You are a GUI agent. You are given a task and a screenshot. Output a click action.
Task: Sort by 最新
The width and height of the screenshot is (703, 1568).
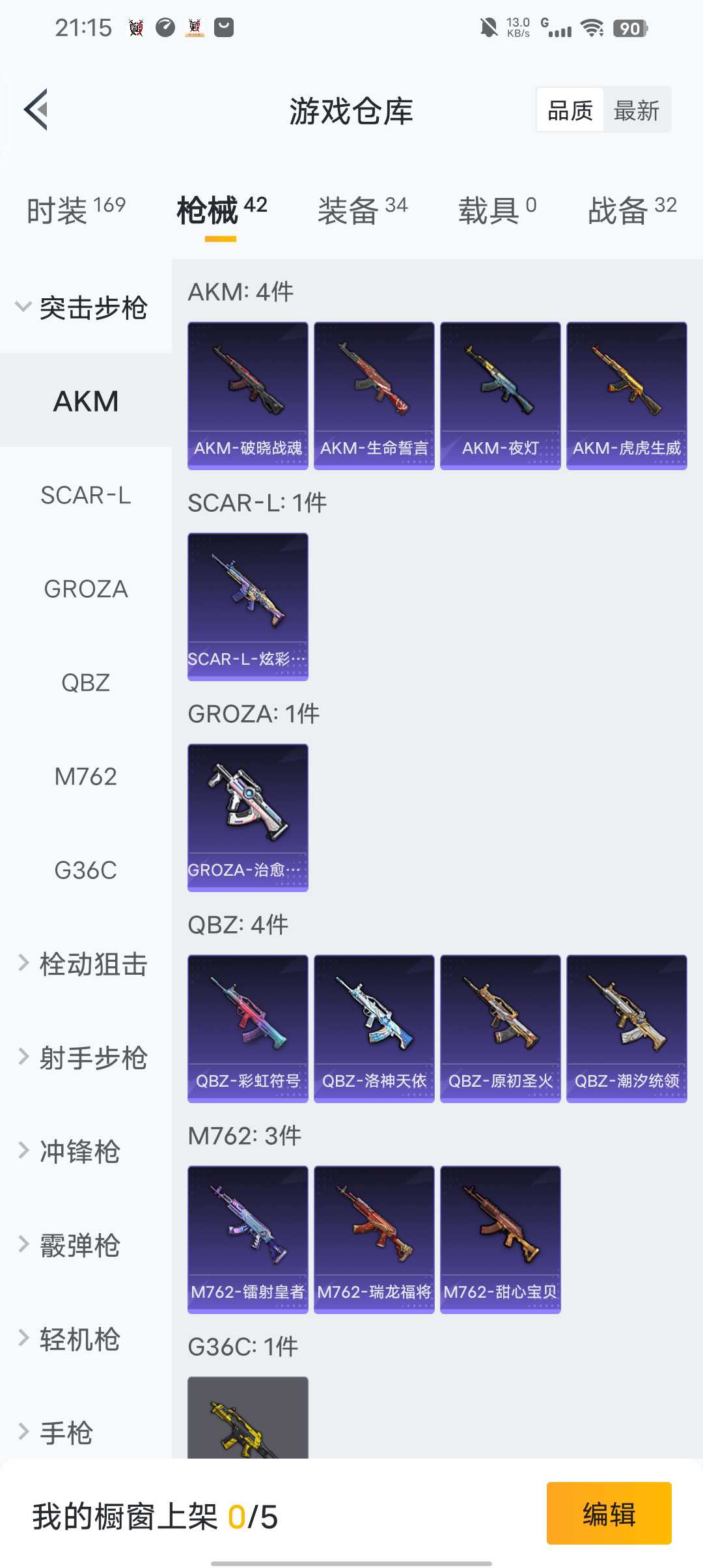636,111
